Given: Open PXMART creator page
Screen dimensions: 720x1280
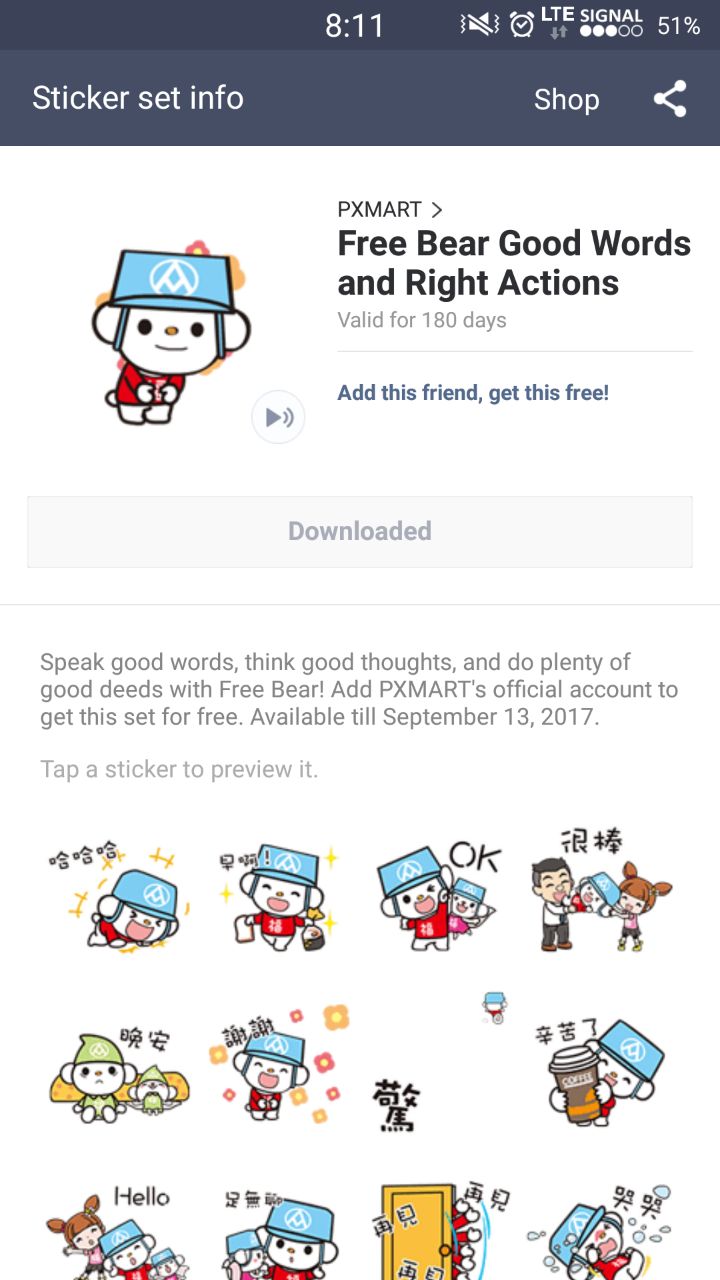Looking at the screenshot, I should tap(390, 210).
